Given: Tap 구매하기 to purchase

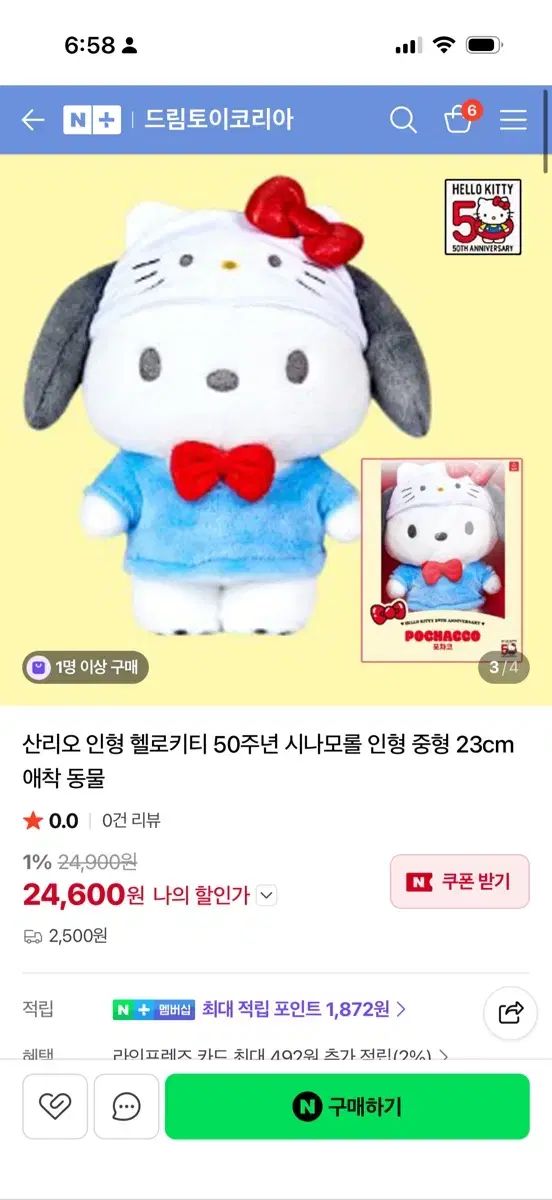Looking at the screenshot, I should 347,1106.
